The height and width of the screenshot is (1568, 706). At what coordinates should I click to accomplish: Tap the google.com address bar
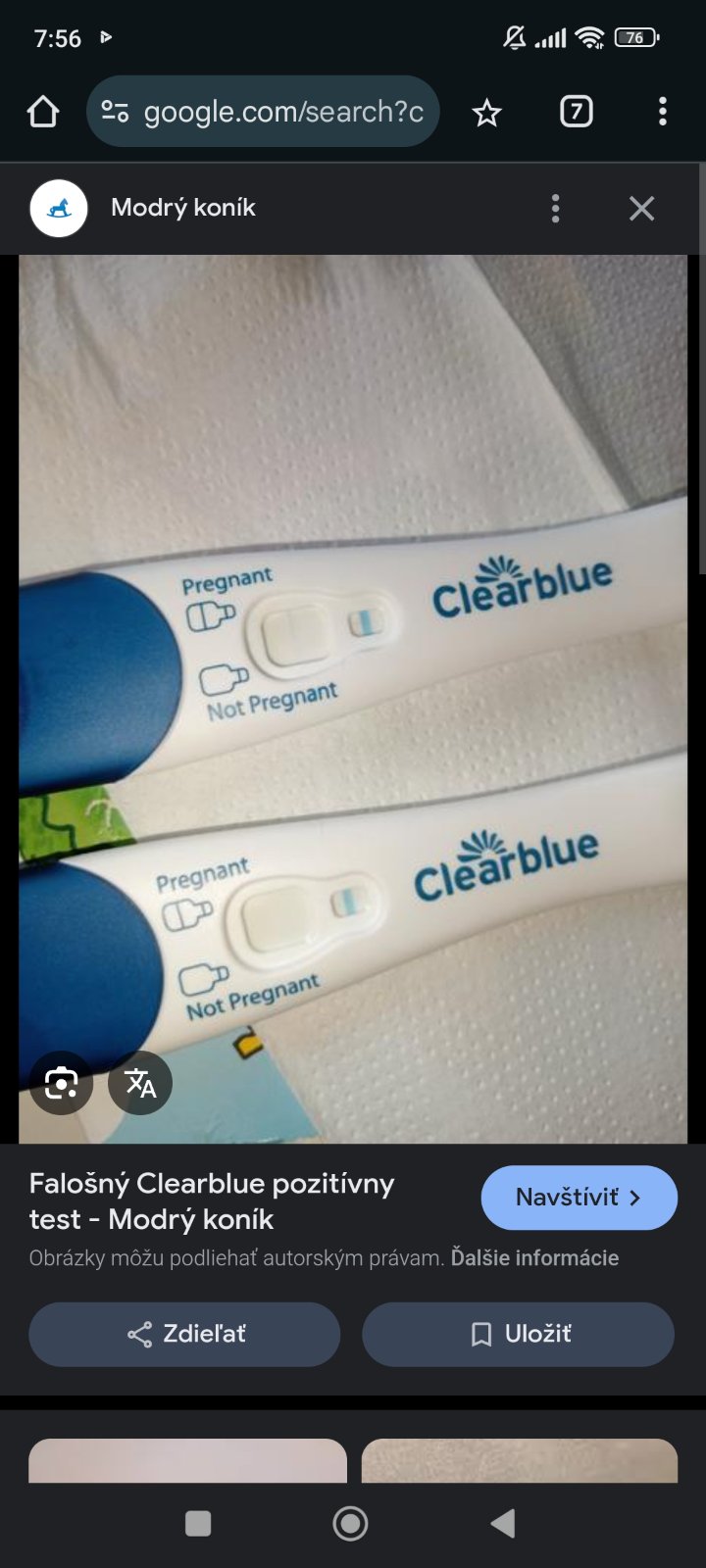pyautogui.click(x=263, y=113)
